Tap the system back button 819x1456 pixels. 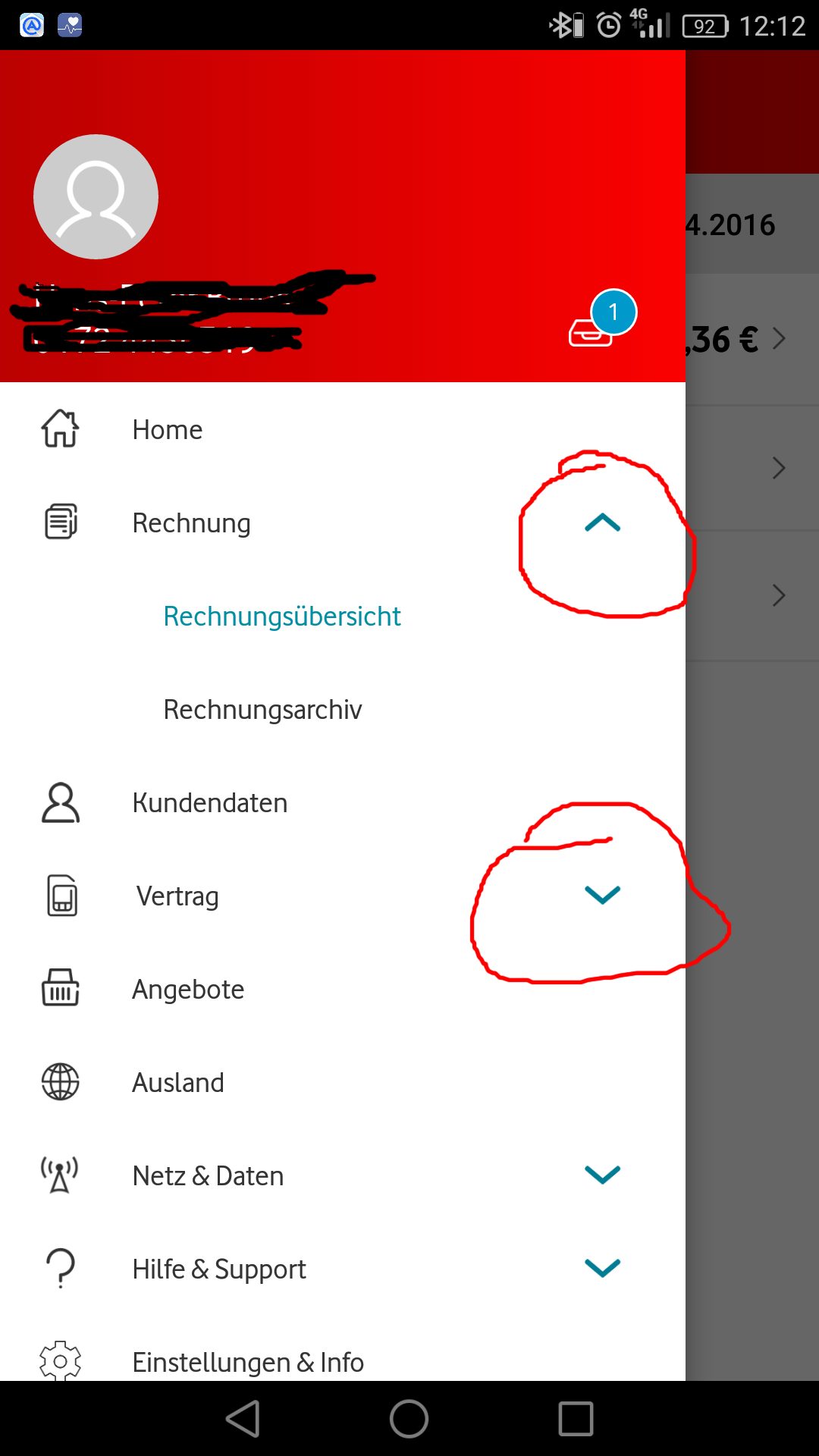point(243,1419)
